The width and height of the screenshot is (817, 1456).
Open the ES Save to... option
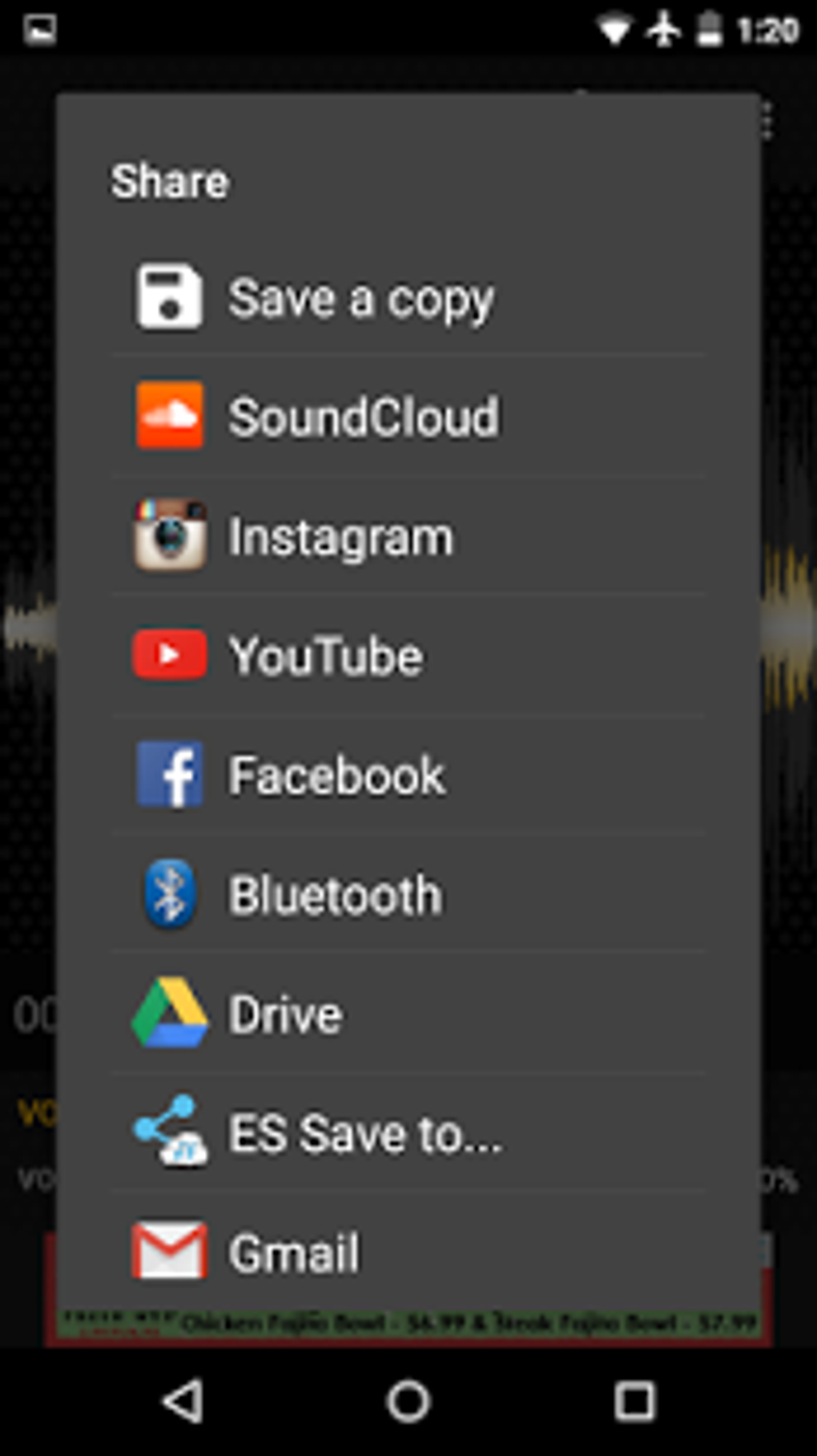click(408, 1133)
